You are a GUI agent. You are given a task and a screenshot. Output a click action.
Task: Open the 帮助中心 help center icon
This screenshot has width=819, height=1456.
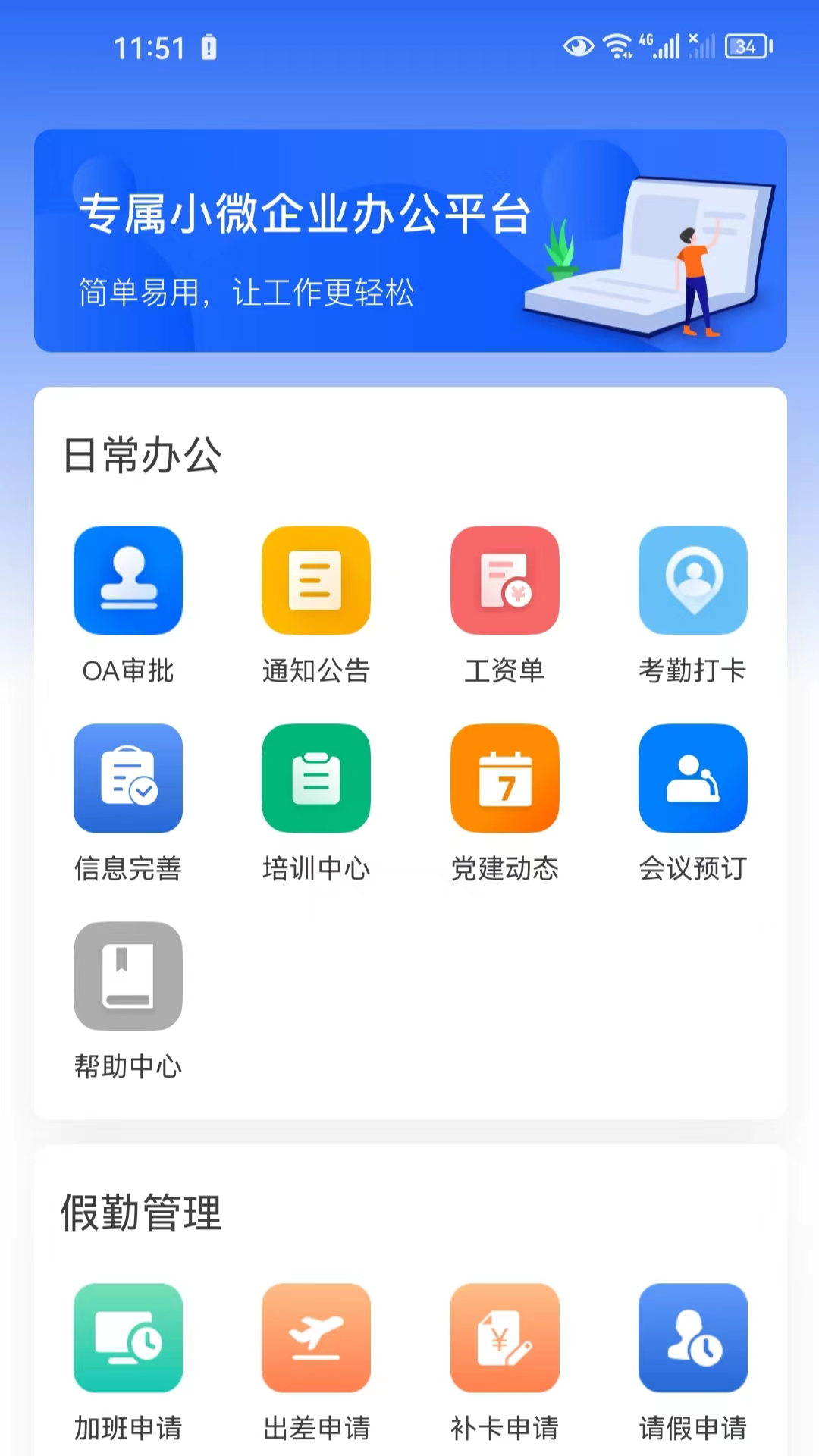coord(127,977)
